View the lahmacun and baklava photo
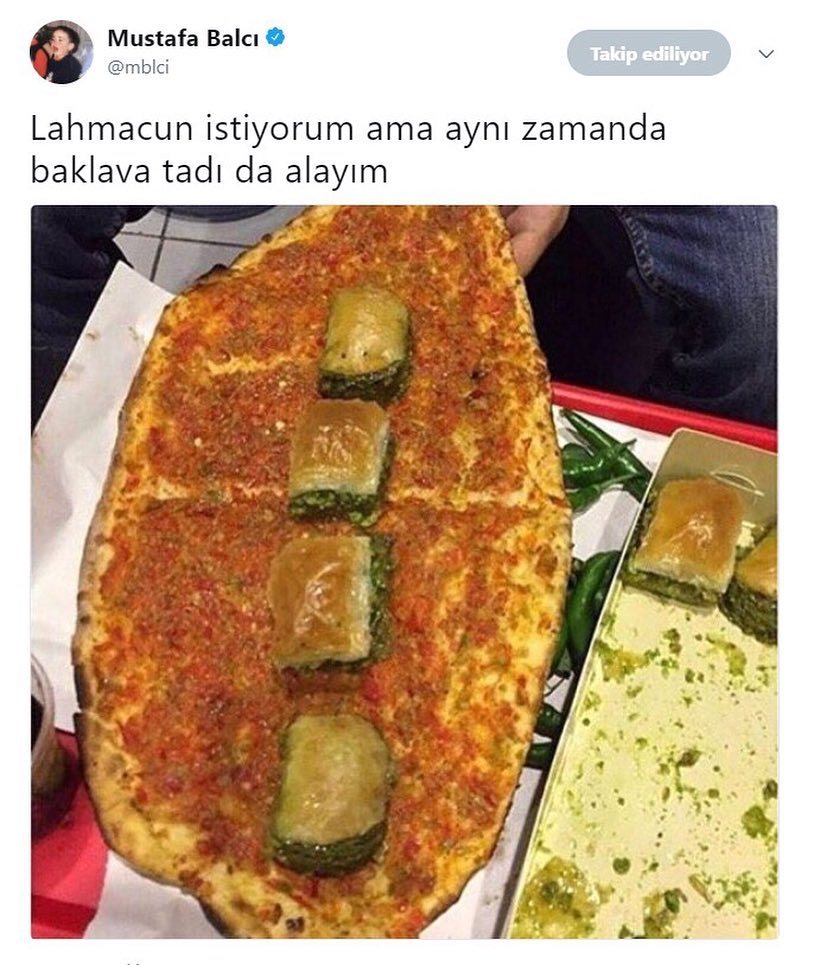This screenshot has width=814, height=965. 403,570
